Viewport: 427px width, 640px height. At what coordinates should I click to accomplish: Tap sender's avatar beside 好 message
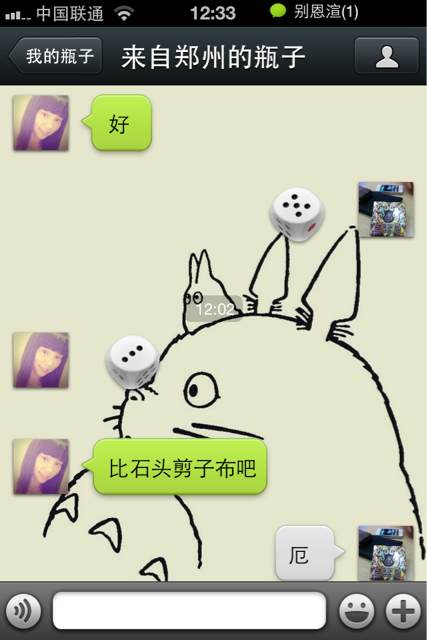pos(41,123)
